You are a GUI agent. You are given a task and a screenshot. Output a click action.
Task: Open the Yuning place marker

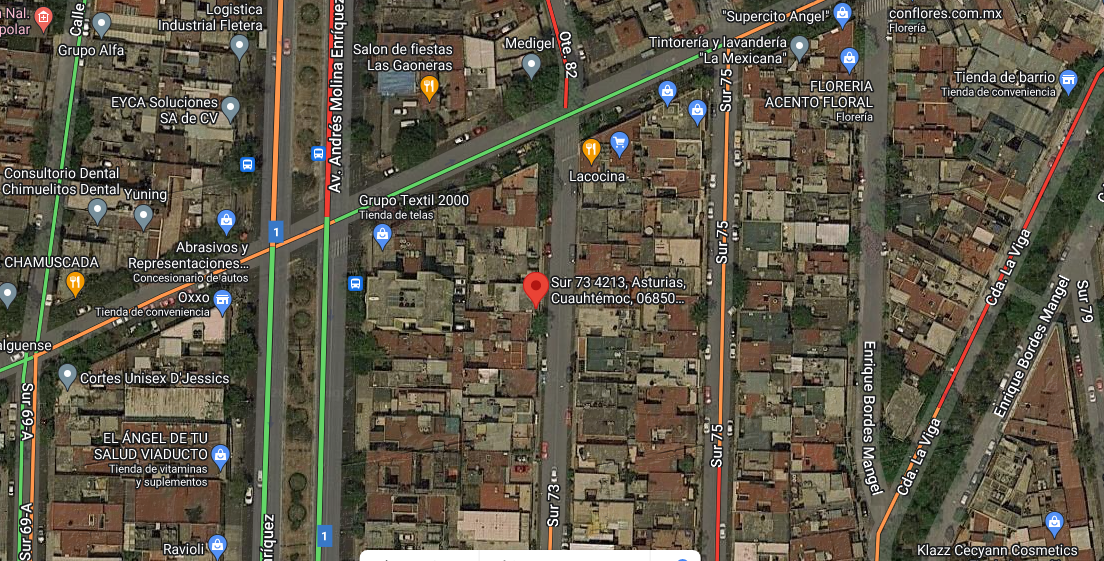point(143,218)
